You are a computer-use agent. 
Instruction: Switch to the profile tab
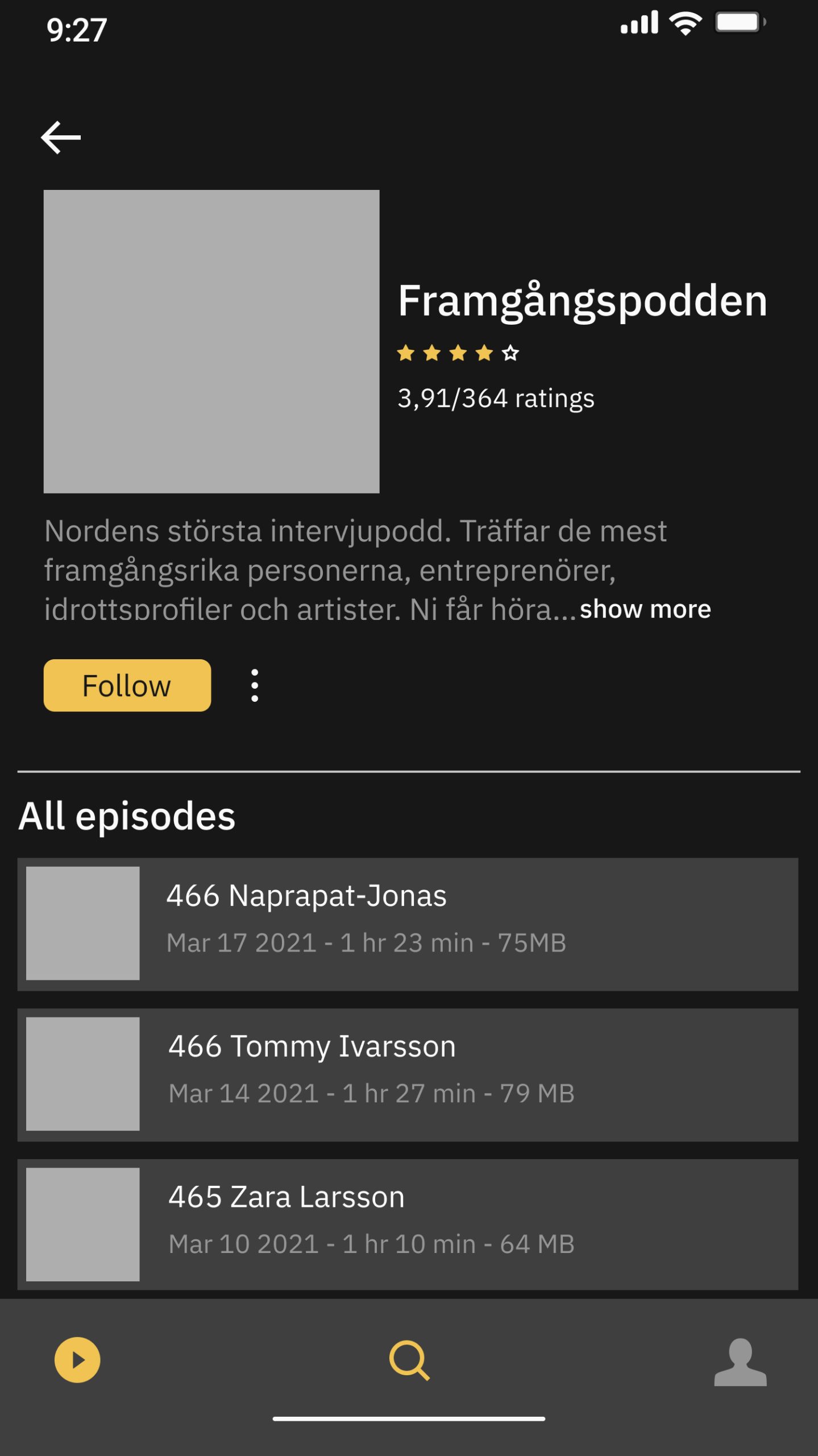740,1362
